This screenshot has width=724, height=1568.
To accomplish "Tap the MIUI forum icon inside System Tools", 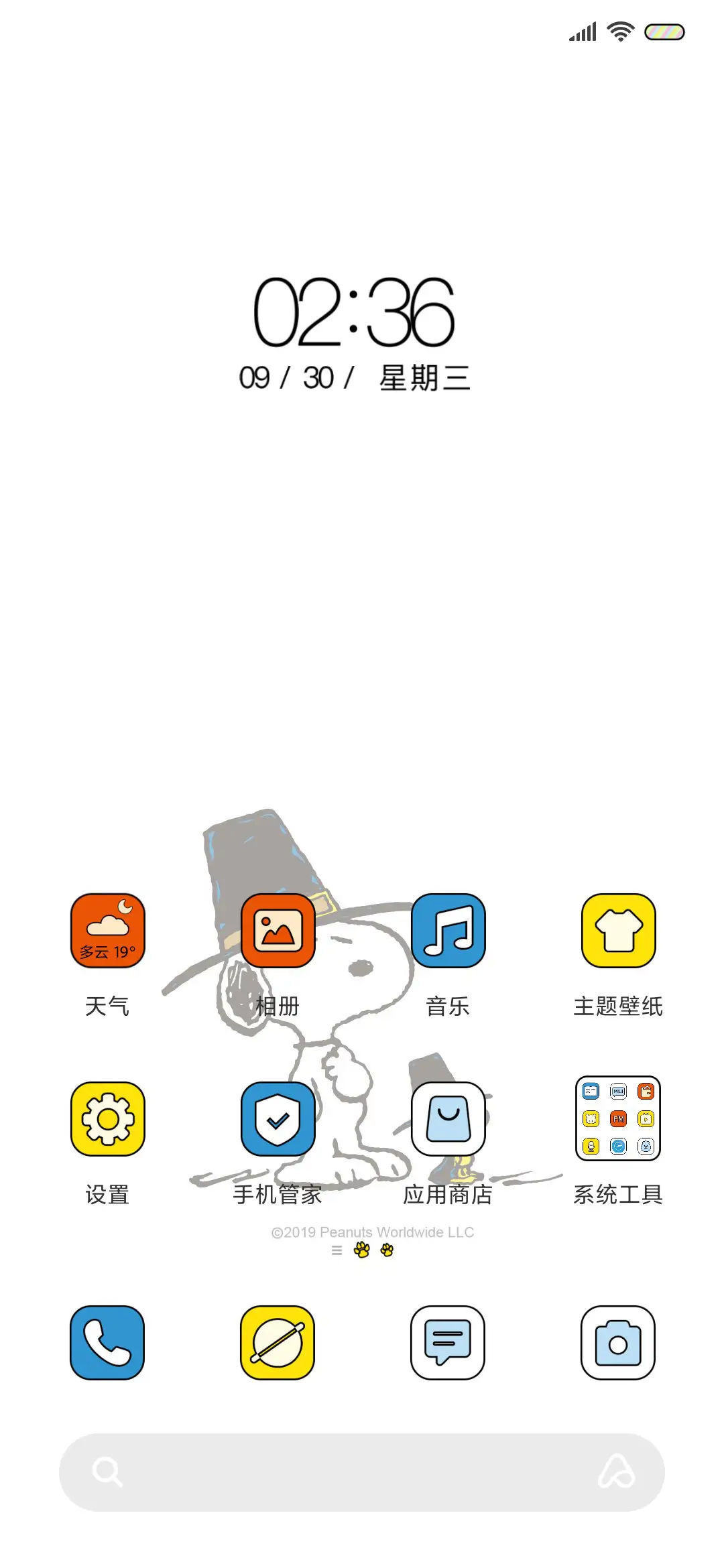I will coord(618,1091).
